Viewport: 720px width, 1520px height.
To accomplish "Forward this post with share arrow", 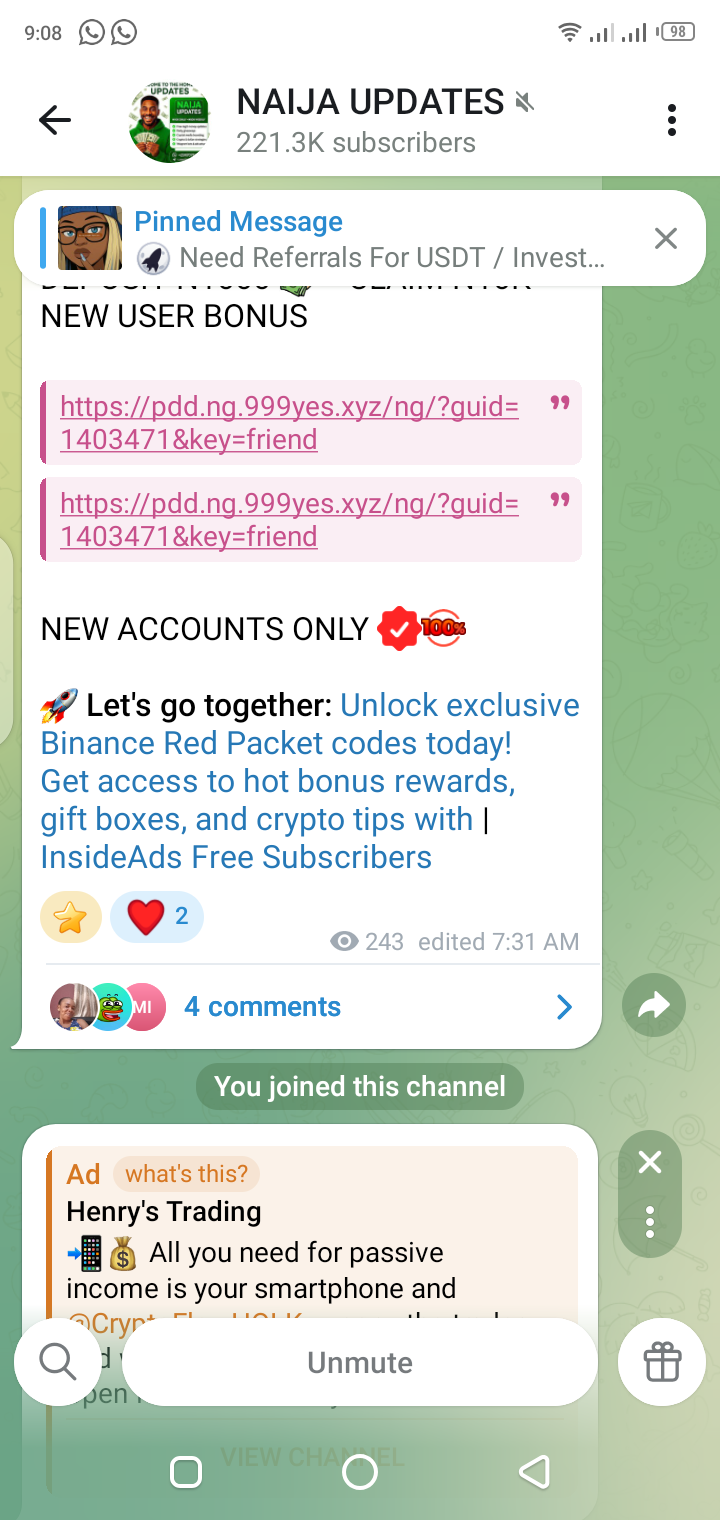I will pos(654,1007).
